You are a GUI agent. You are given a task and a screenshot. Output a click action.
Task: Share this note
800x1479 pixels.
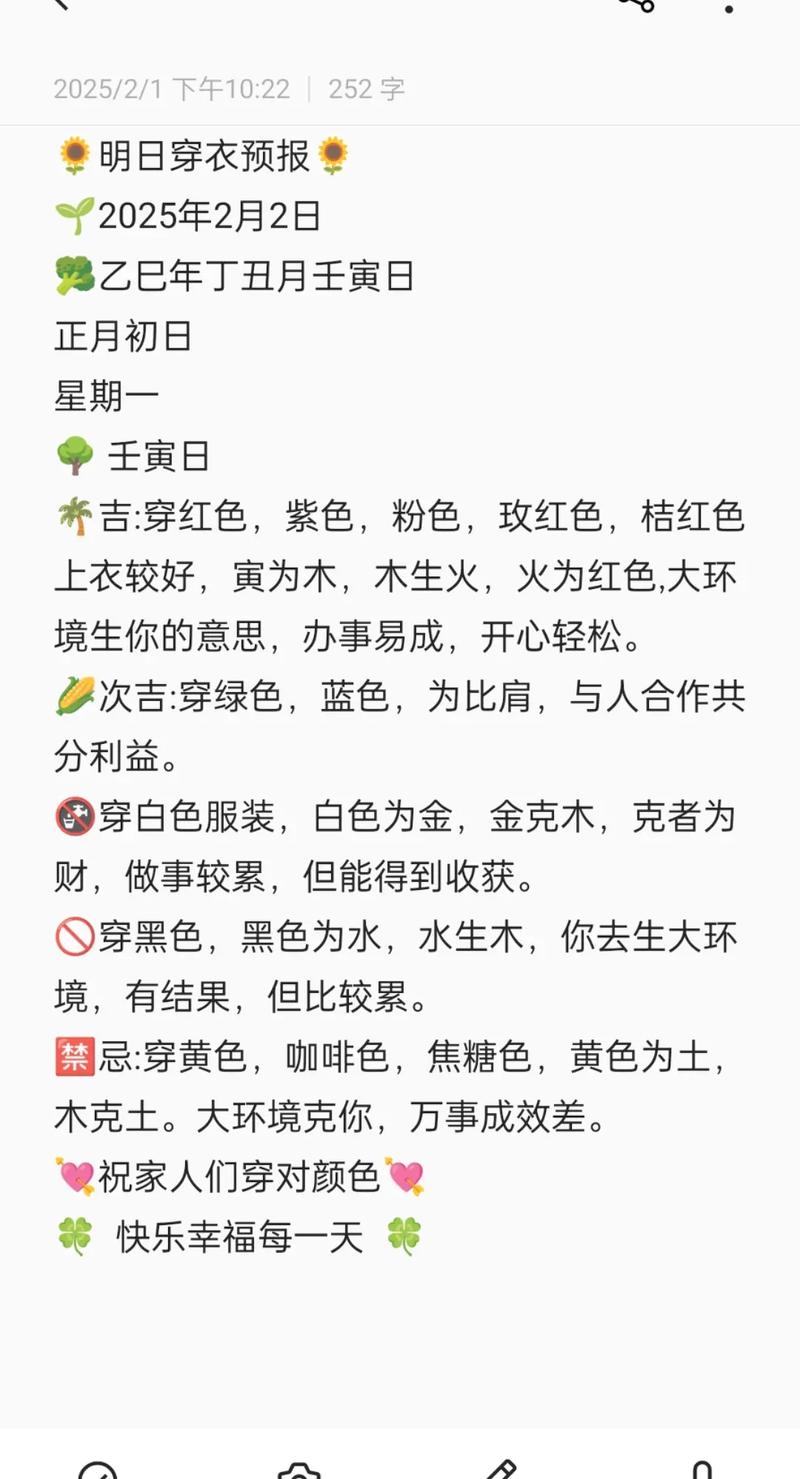637,4
